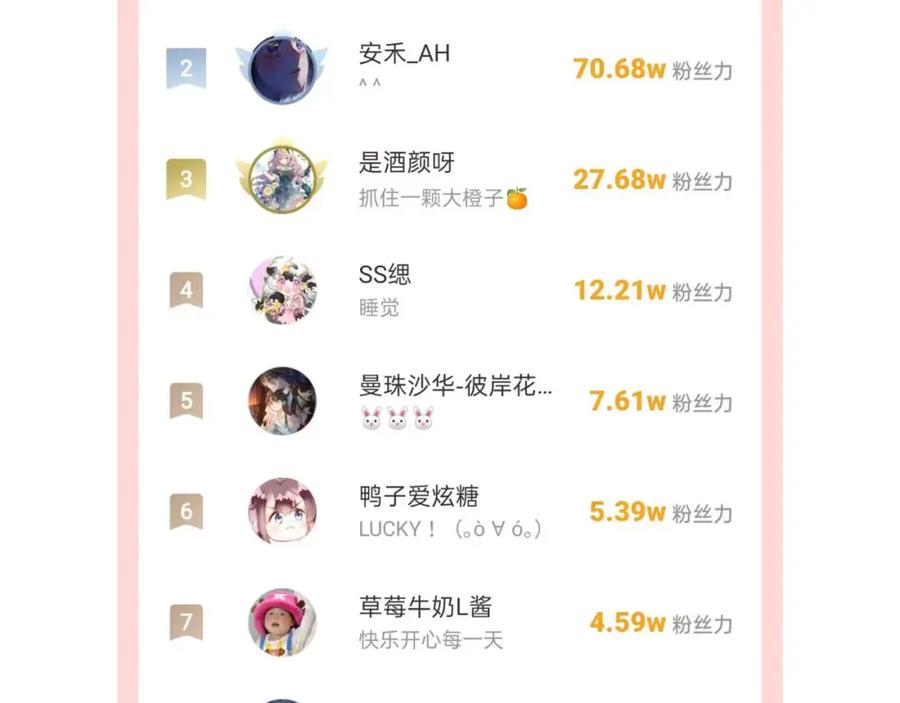
Task: Open 鸭子爱炫糖's ranking entry
Action: (450, 513)
